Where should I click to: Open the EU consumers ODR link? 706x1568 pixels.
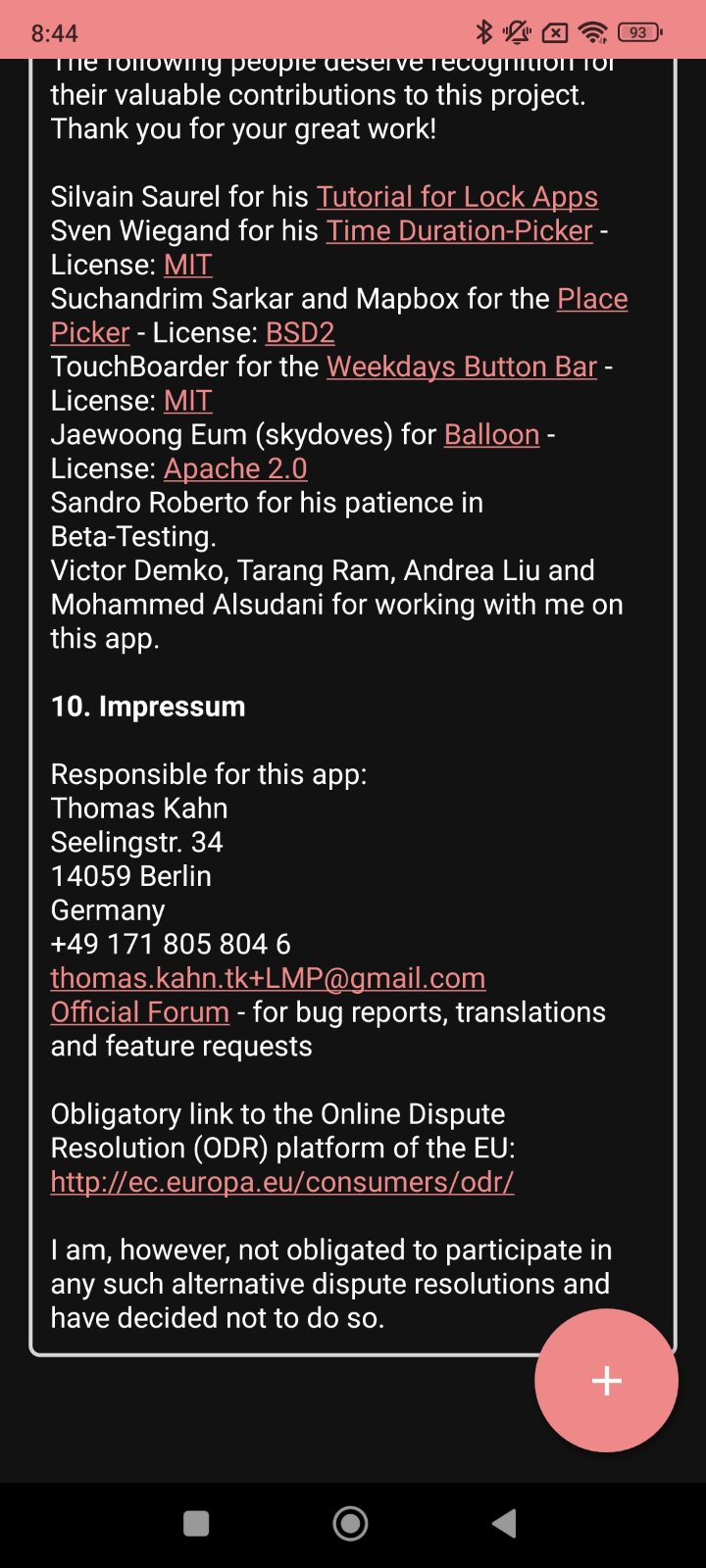[x=282, y=1182]
